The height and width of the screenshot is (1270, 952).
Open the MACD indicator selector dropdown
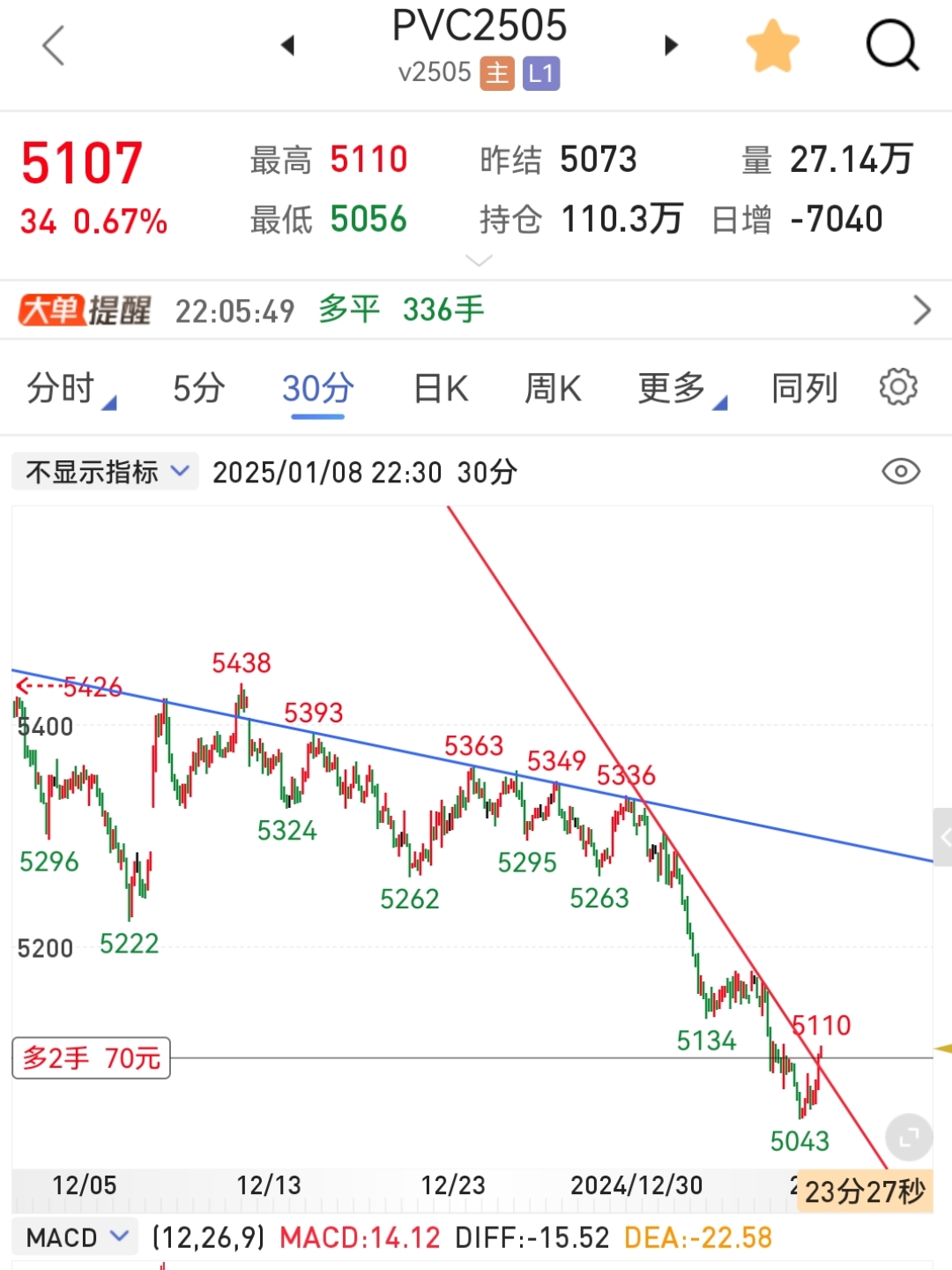click(x=75, y=1237)
